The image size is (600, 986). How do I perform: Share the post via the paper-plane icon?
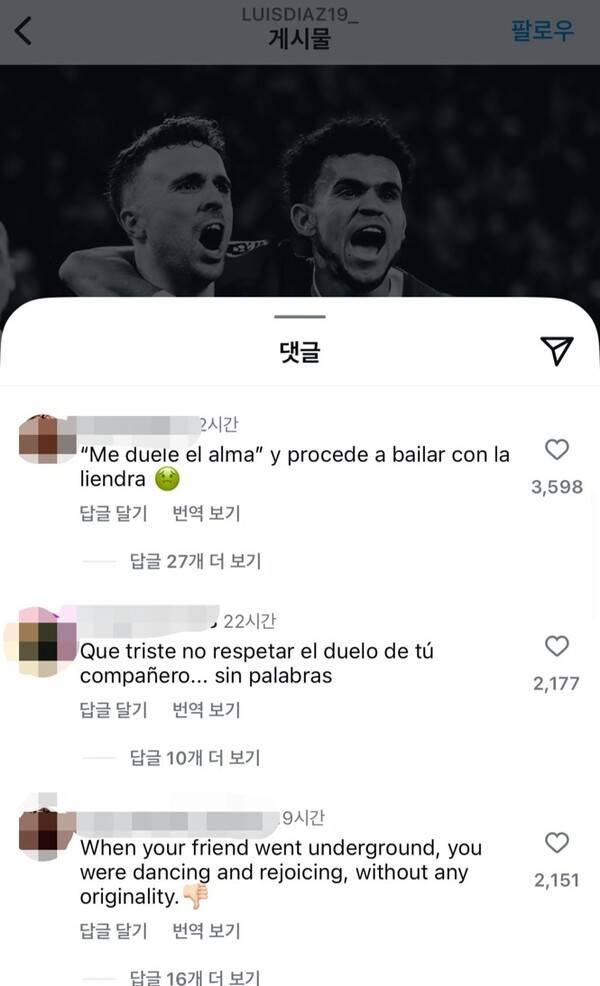coord(556,349)
